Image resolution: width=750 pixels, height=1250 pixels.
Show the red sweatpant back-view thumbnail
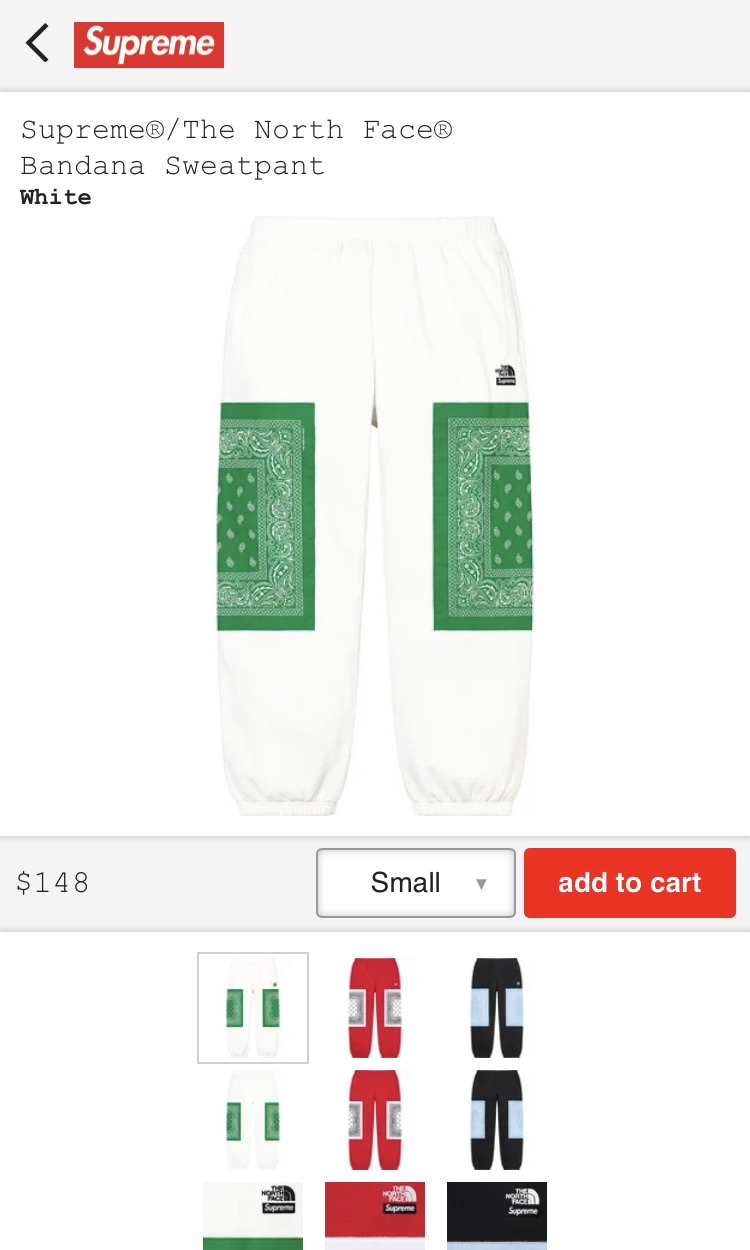pos(375,1120)
